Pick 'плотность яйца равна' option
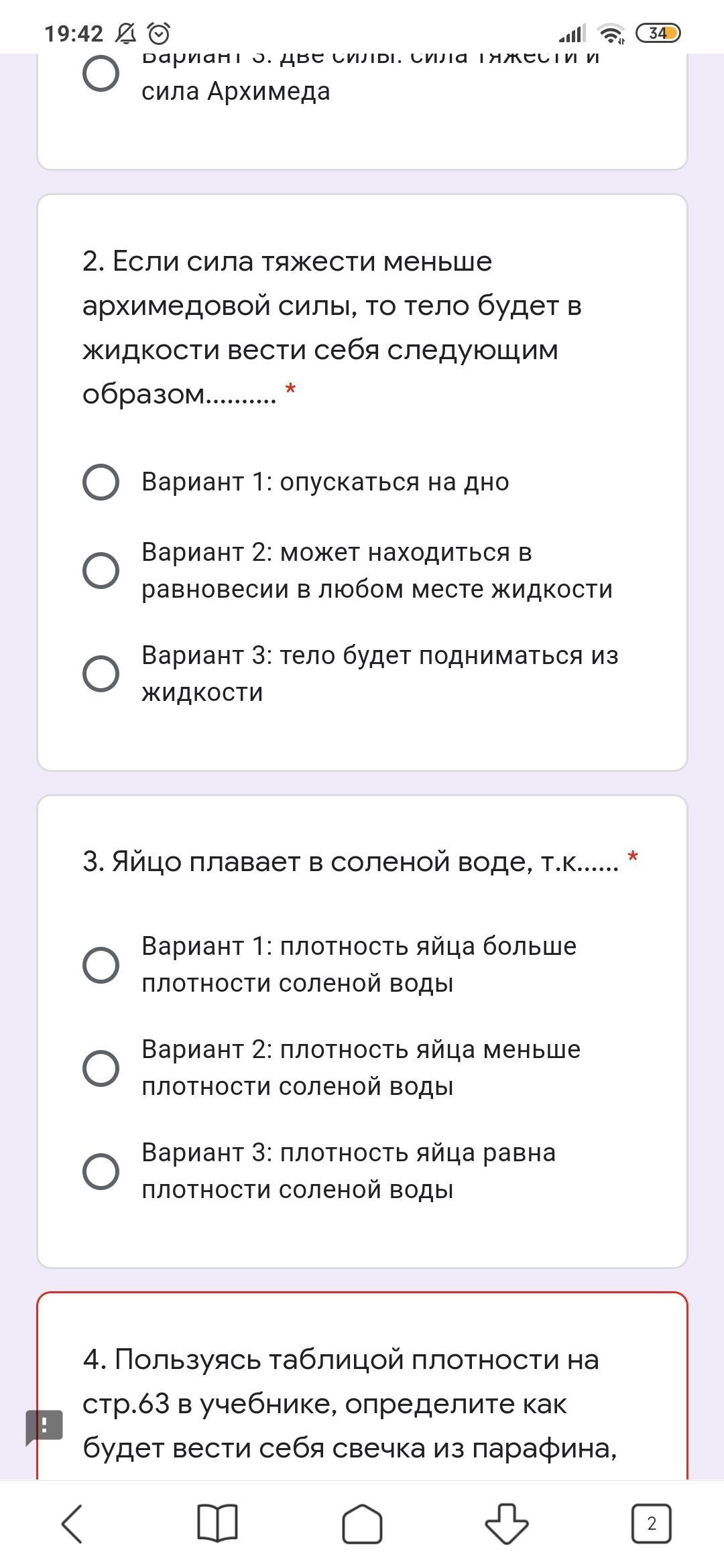This screenshot has height=1568, width=724. click(x=101, y=1171)
